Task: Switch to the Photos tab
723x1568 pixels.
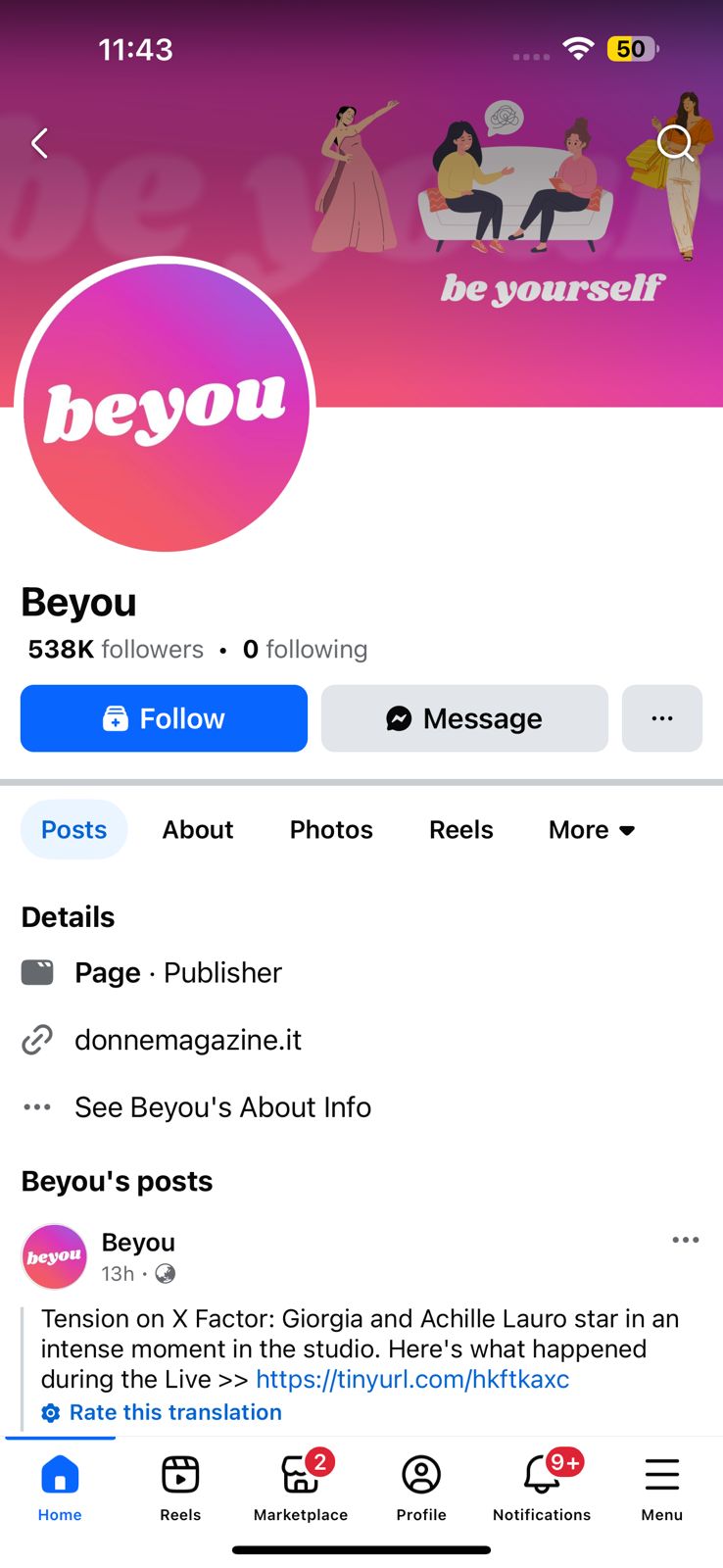Action: pos(330,829)
